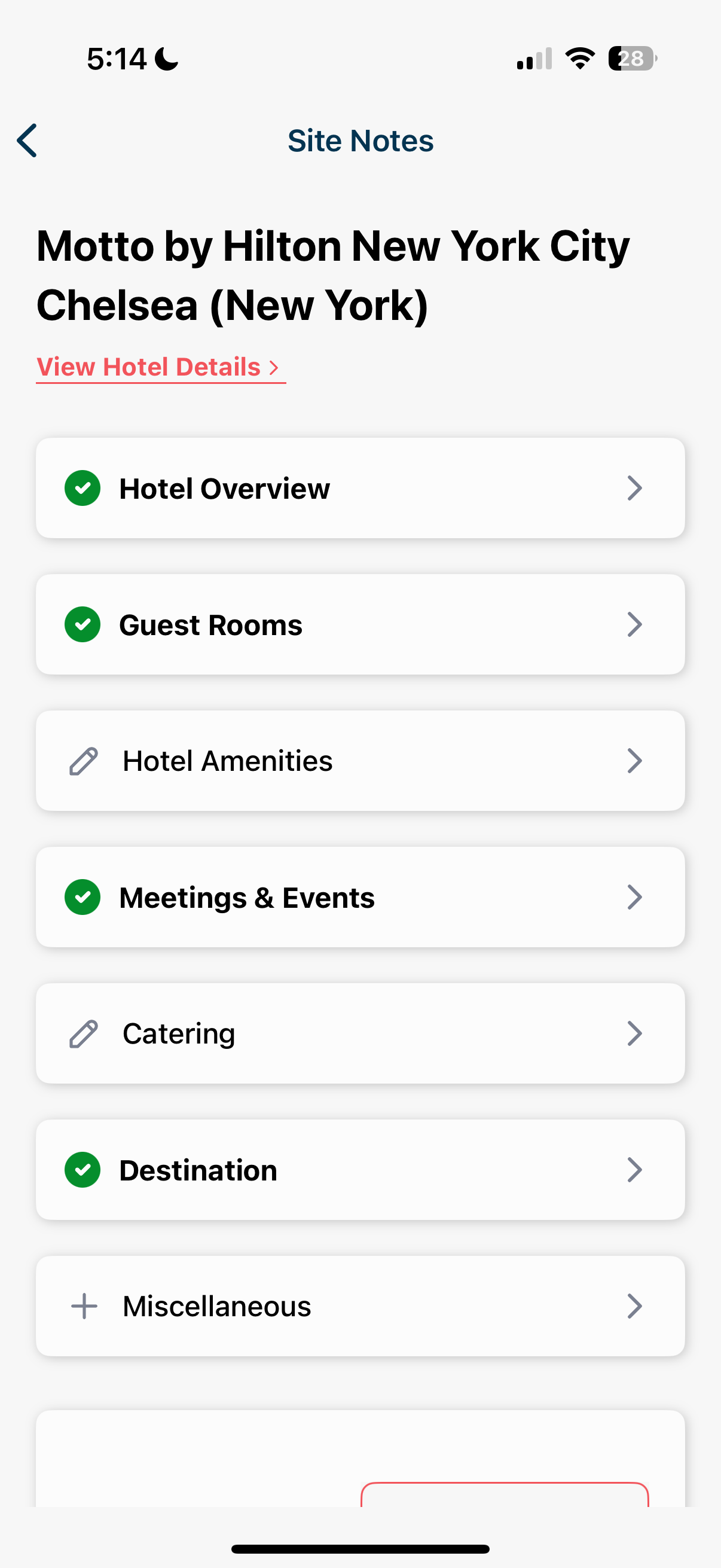This screenshot has height=1568, width=721.
Task: Edit the Catering notes
Action: coord(360,1033)
